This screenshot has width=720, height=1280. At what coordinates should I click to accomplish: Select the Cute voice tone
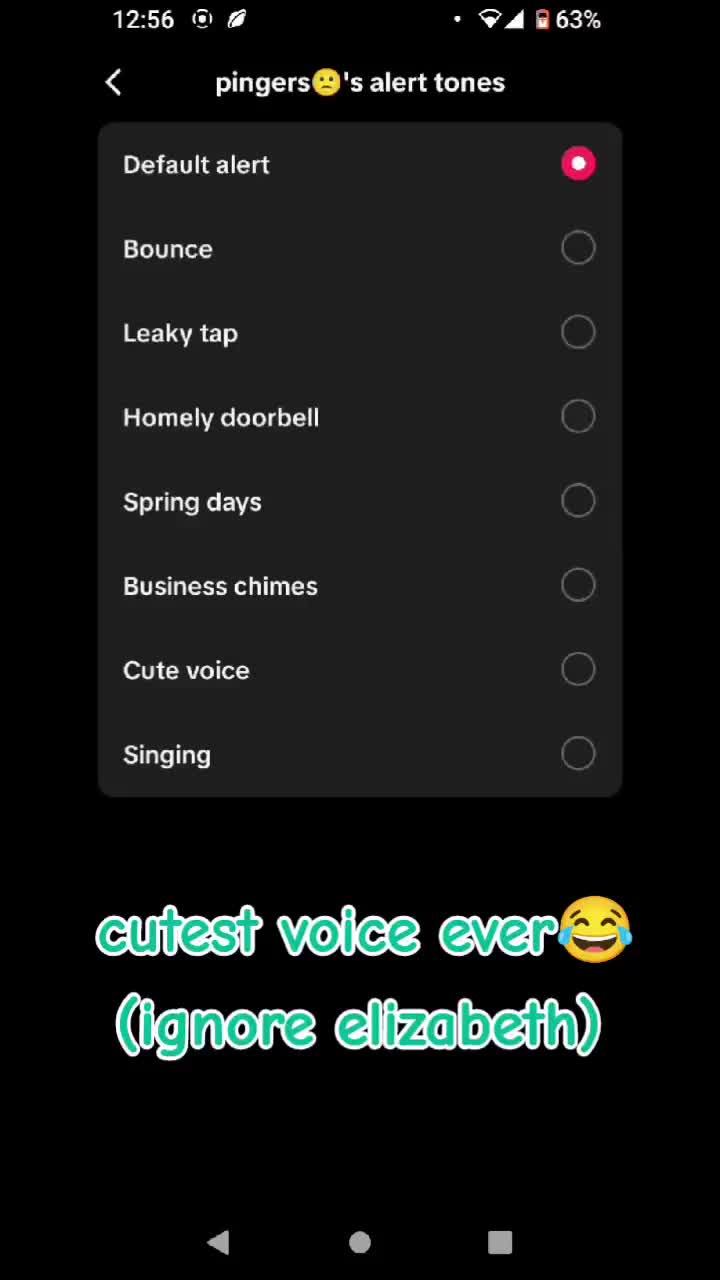coord(360,670)
